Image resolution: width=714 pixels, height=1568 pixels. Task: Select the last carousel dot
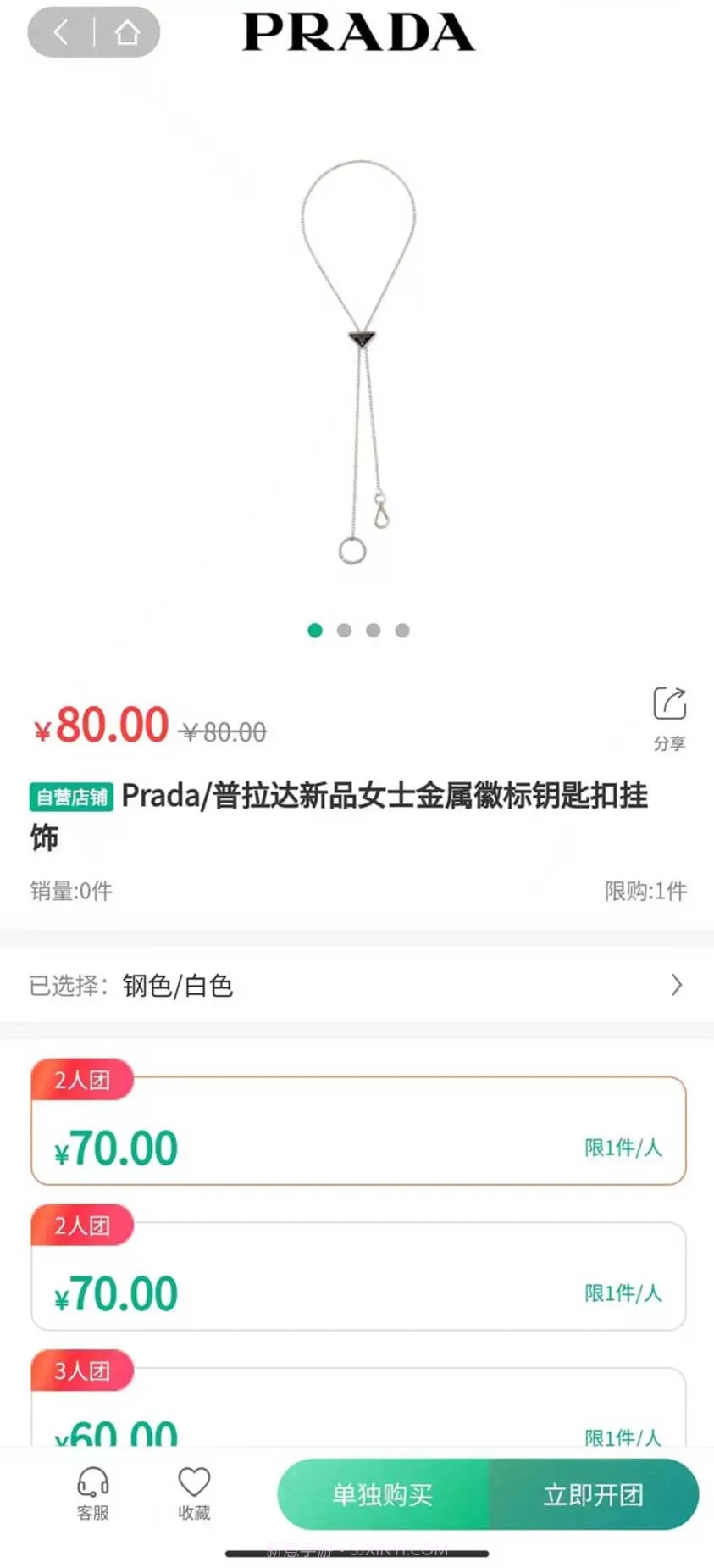[x=401, y=631]
